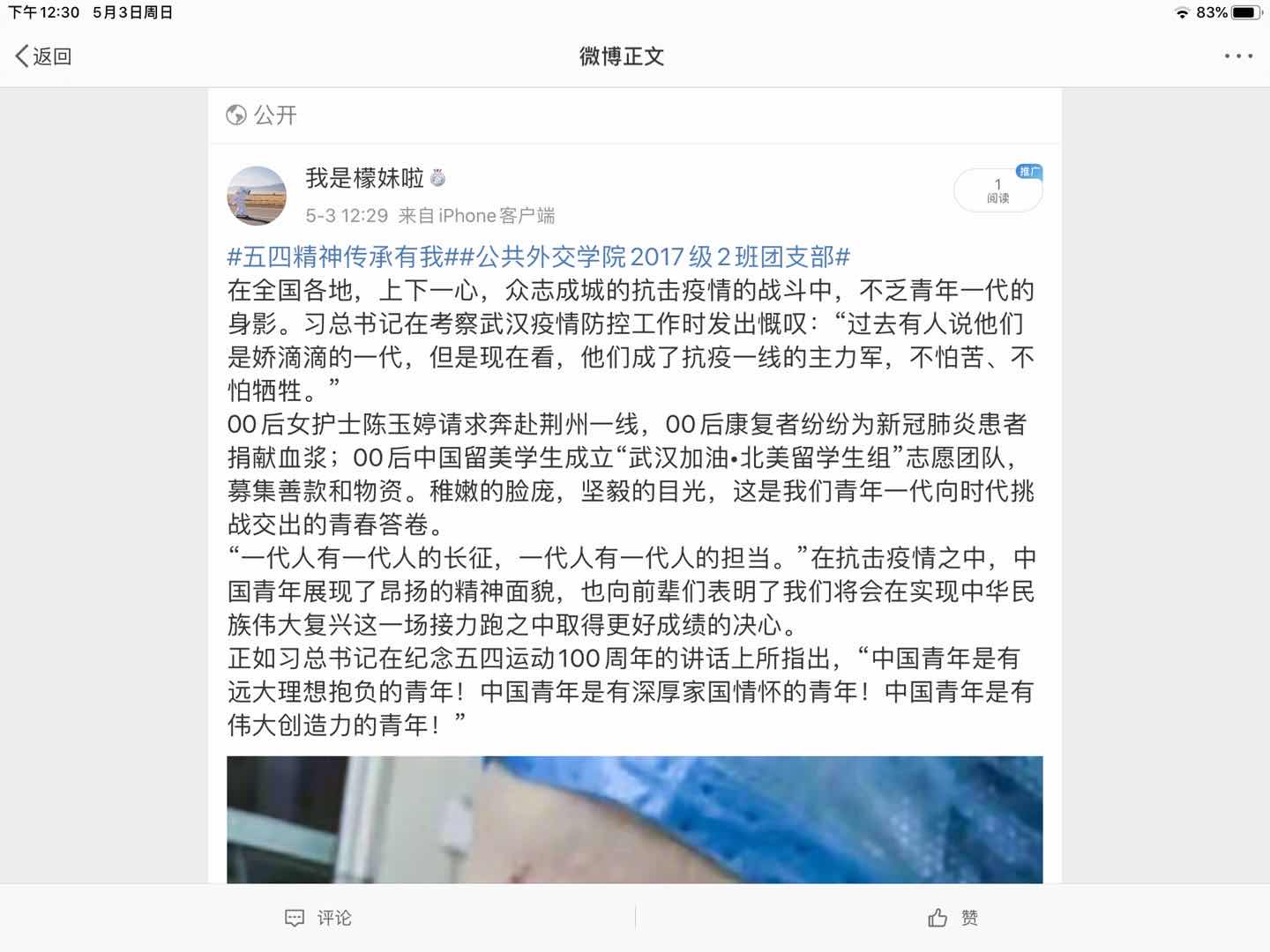
Task: Open the profile avatar of 我是檬妹啦
Action: [x=257, y=196]
